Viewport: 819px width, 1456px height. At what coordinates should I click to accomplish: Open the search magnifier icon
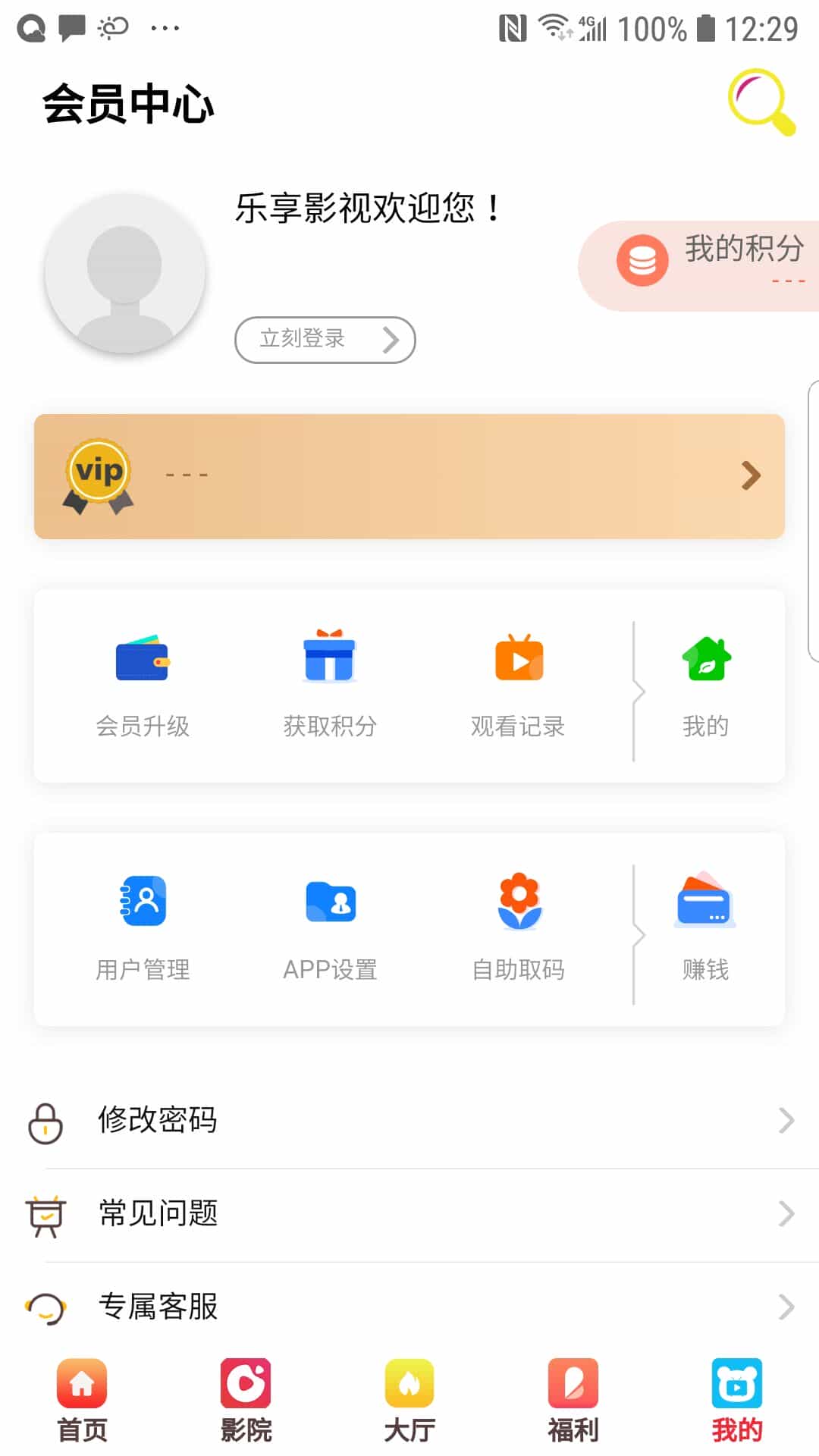tap(761, 102)
